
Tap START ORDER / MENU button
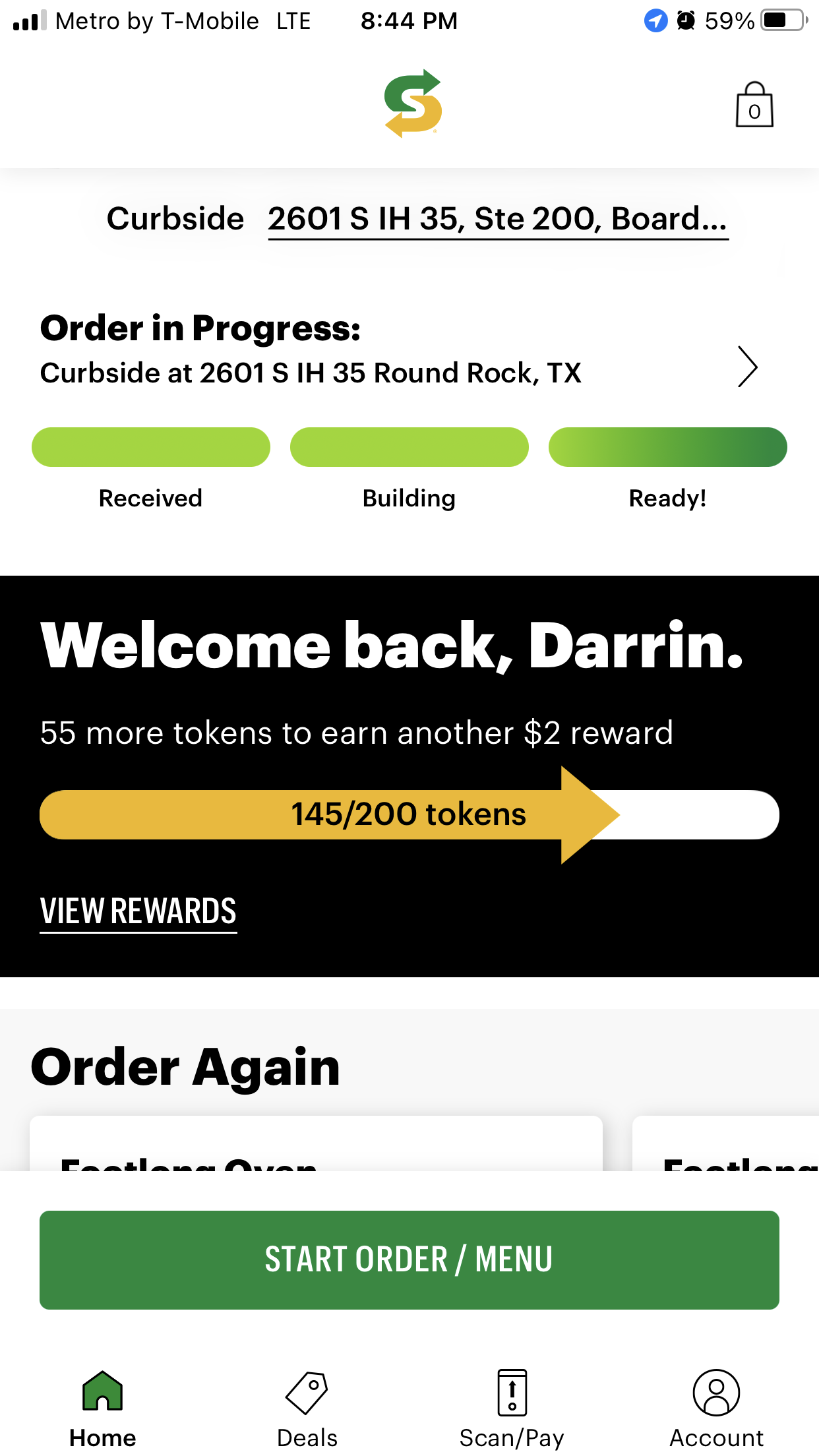point(409,1259)
